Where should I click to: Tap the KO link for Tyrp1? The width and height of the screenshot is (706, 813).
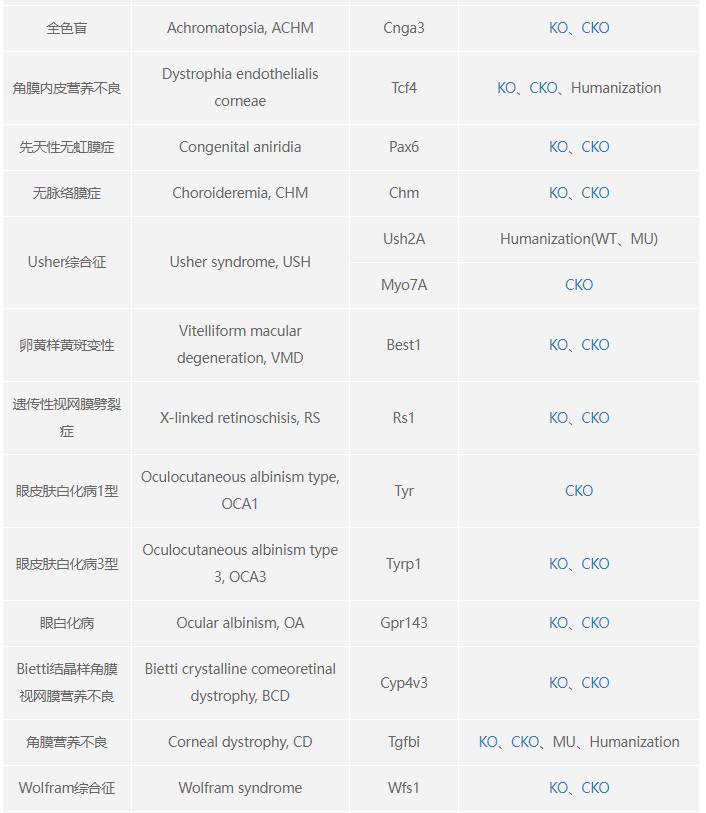[x=558, y=564]
